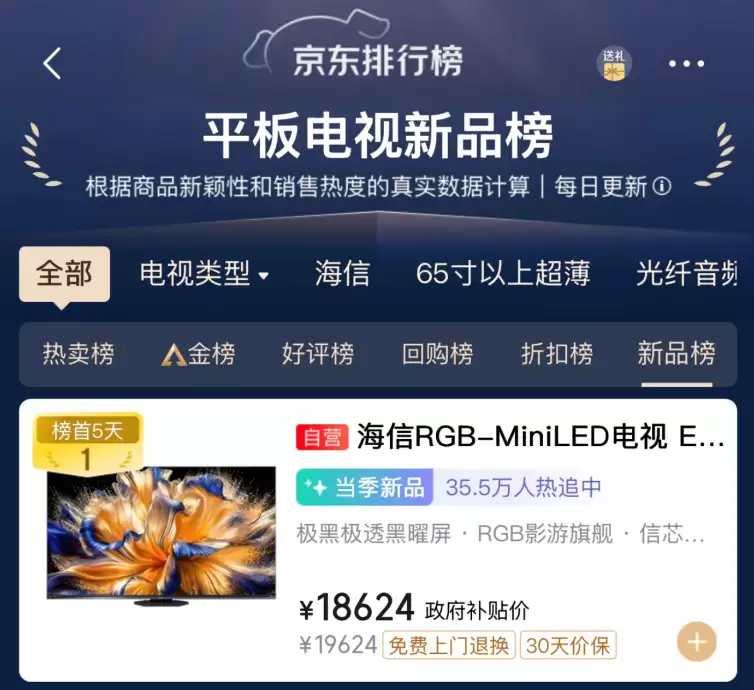
Task: Open the 海信RGB-MiniLED电视 product card
Action: [510, 437]
